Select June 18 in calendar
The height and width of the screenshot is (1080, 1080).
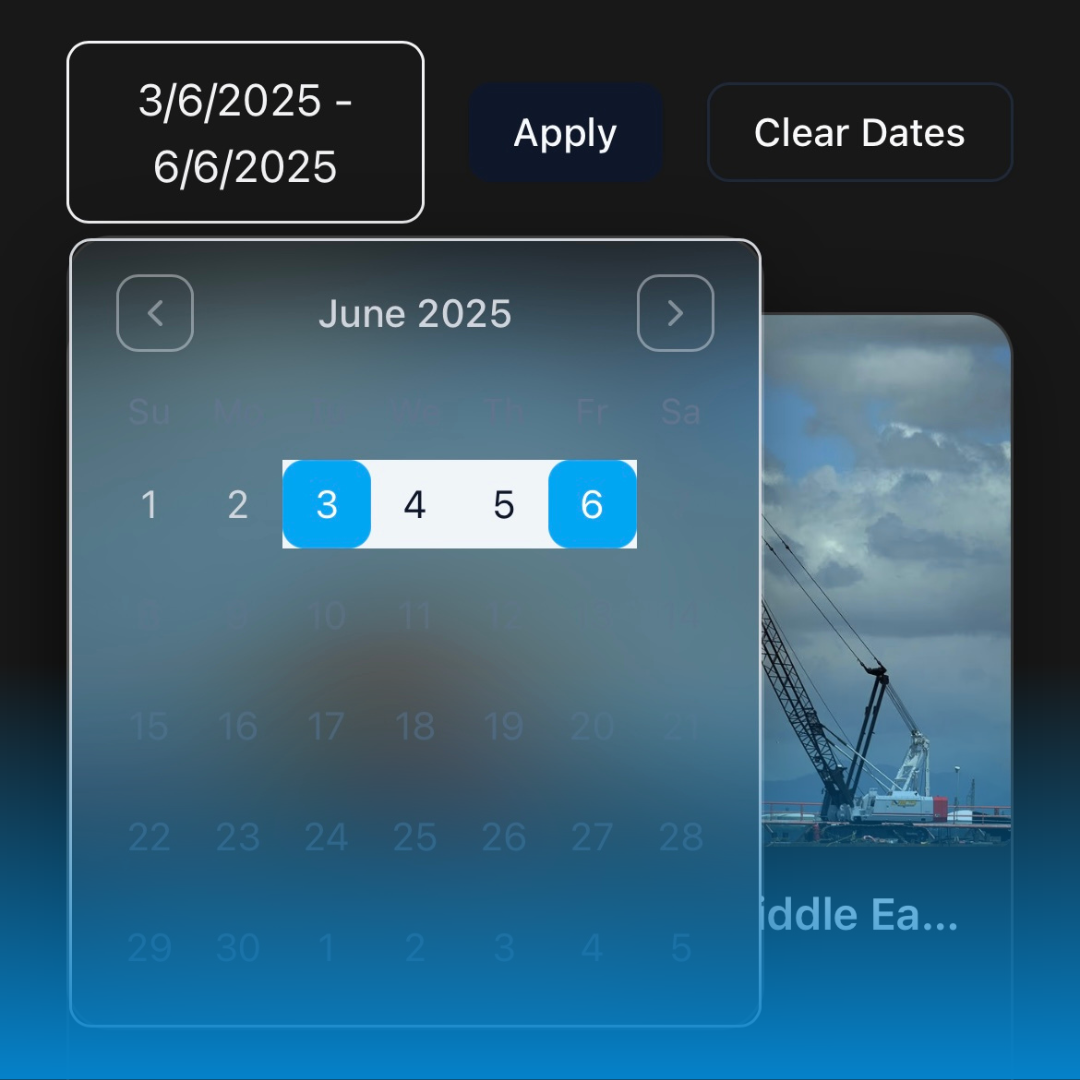(415, 726)
